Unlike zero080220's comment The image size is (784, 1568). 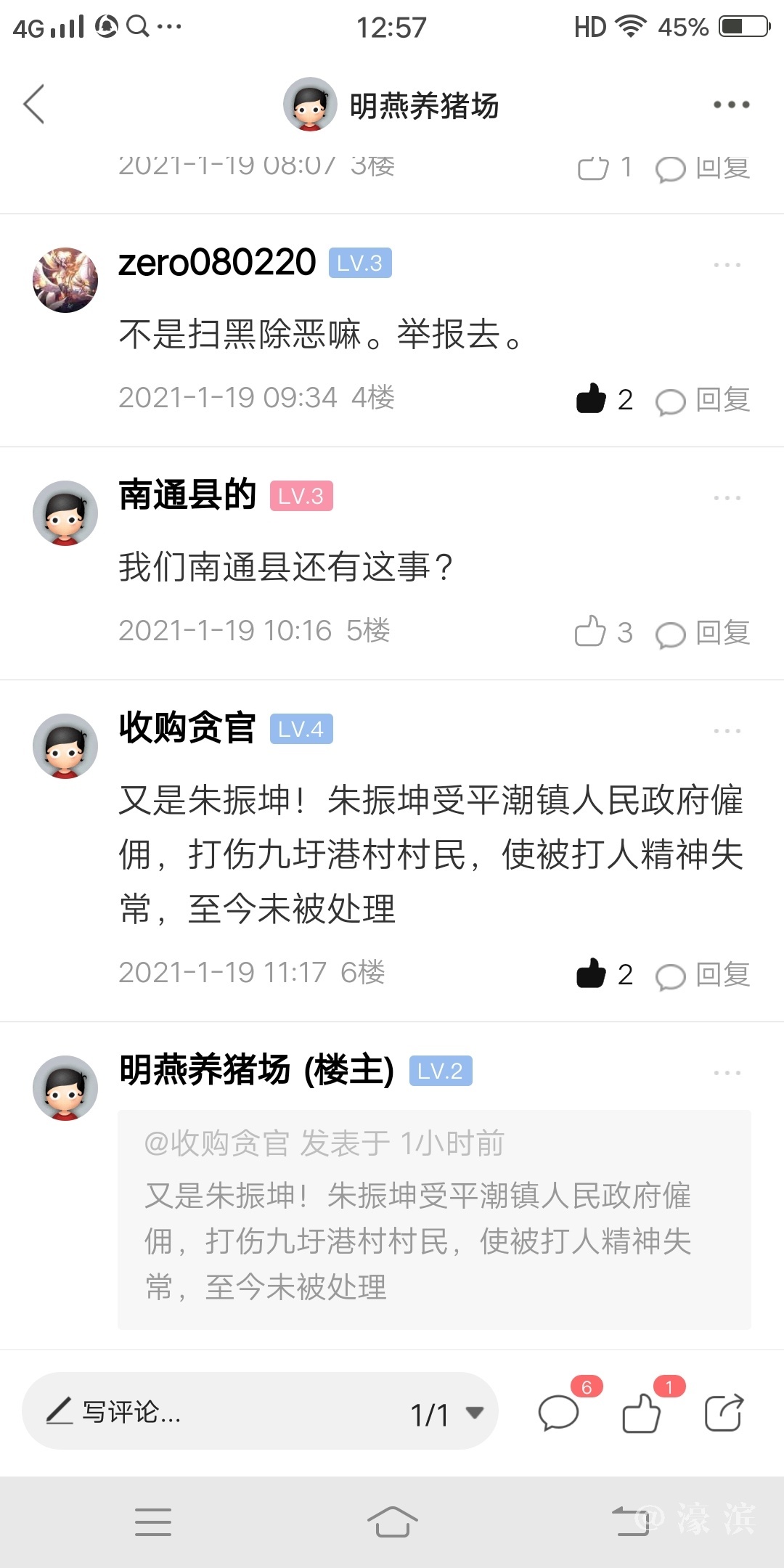[x=592, y=399]
